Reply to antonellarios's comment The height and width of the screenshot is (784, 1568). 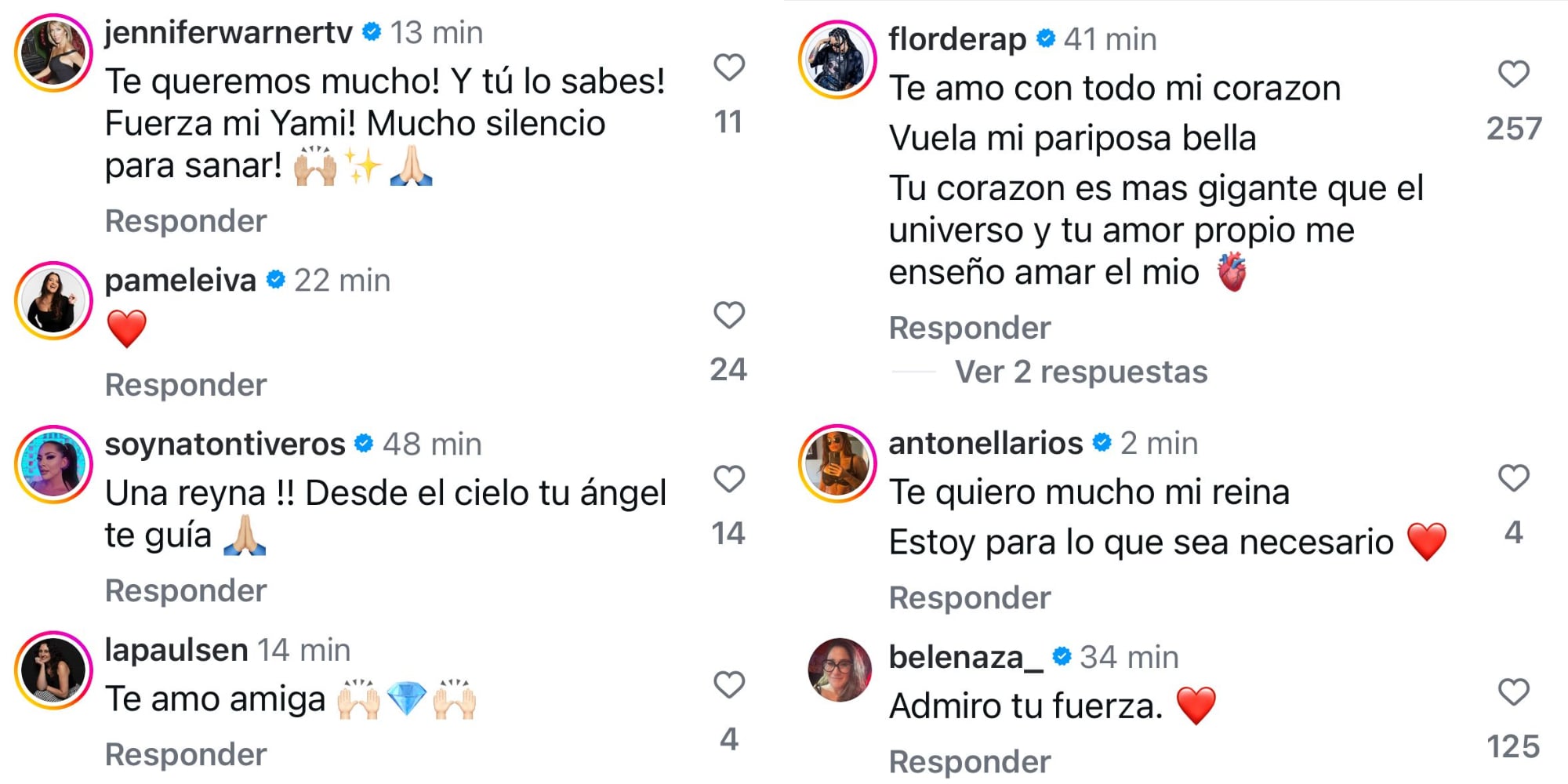pos(970,597)
